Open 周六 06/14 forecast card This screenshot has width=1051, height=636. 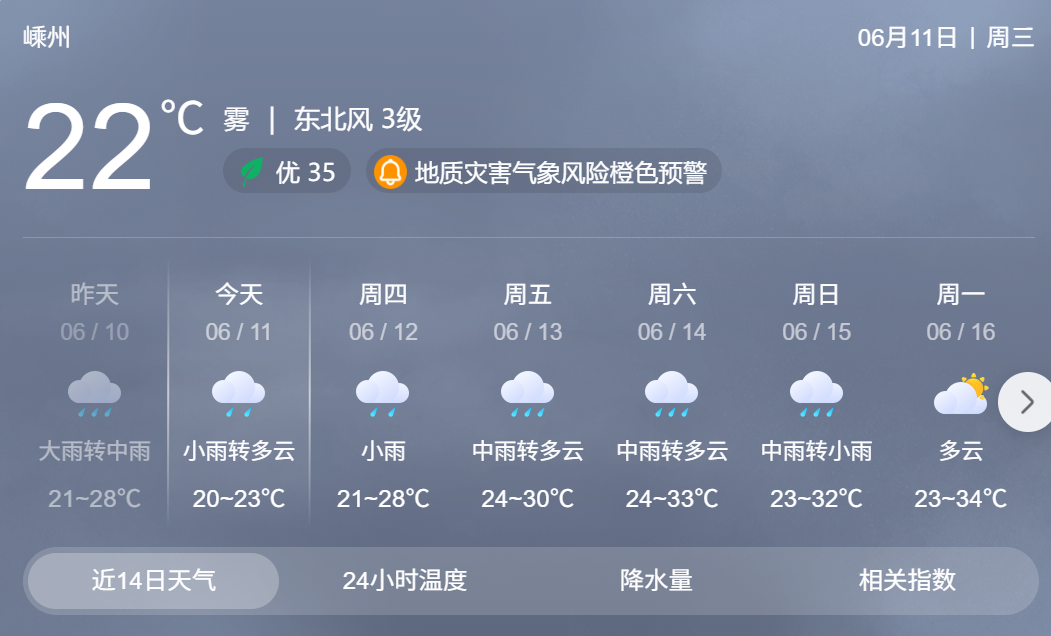pyautogui.click(x=672, y=395)
